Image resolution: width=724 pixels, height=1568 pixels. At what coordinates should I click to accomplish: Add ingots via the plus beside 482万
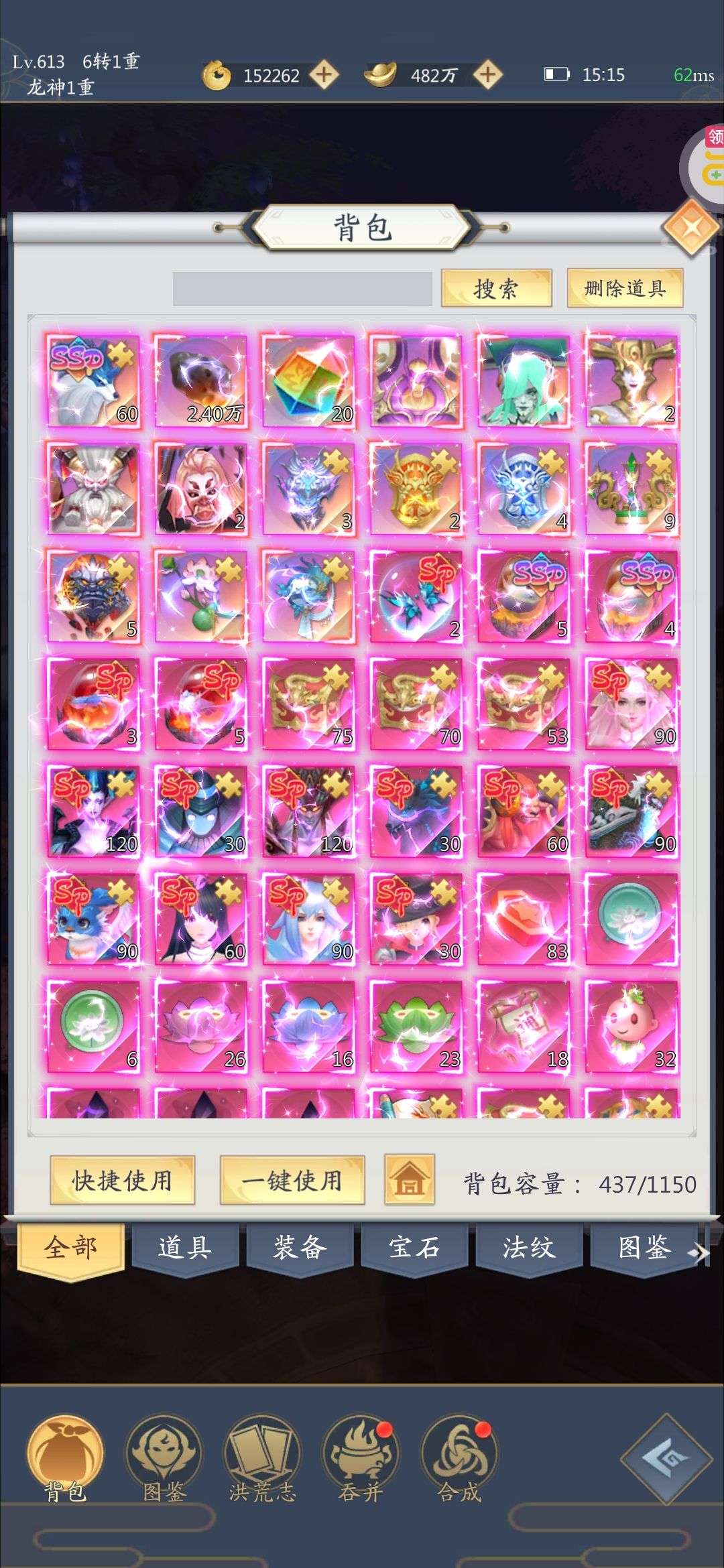(x=487, y=74)
